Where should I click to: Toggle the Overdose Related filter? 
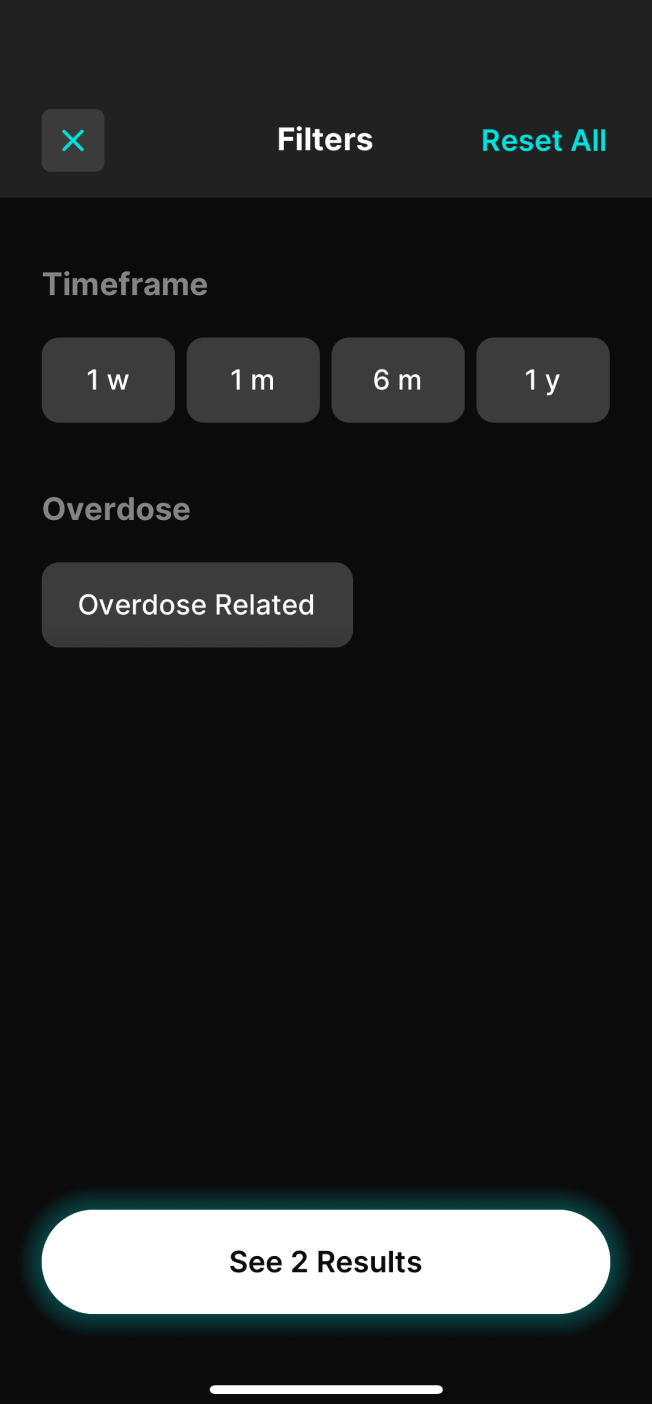[197, 605]
